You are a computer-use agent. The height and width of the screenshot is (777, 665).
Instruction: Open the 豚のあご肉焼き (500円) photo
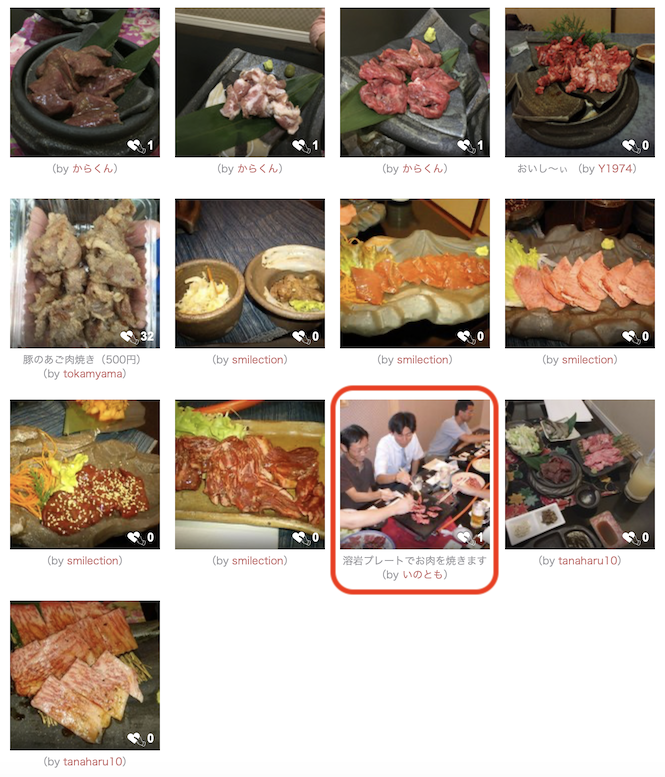(84, 270)
